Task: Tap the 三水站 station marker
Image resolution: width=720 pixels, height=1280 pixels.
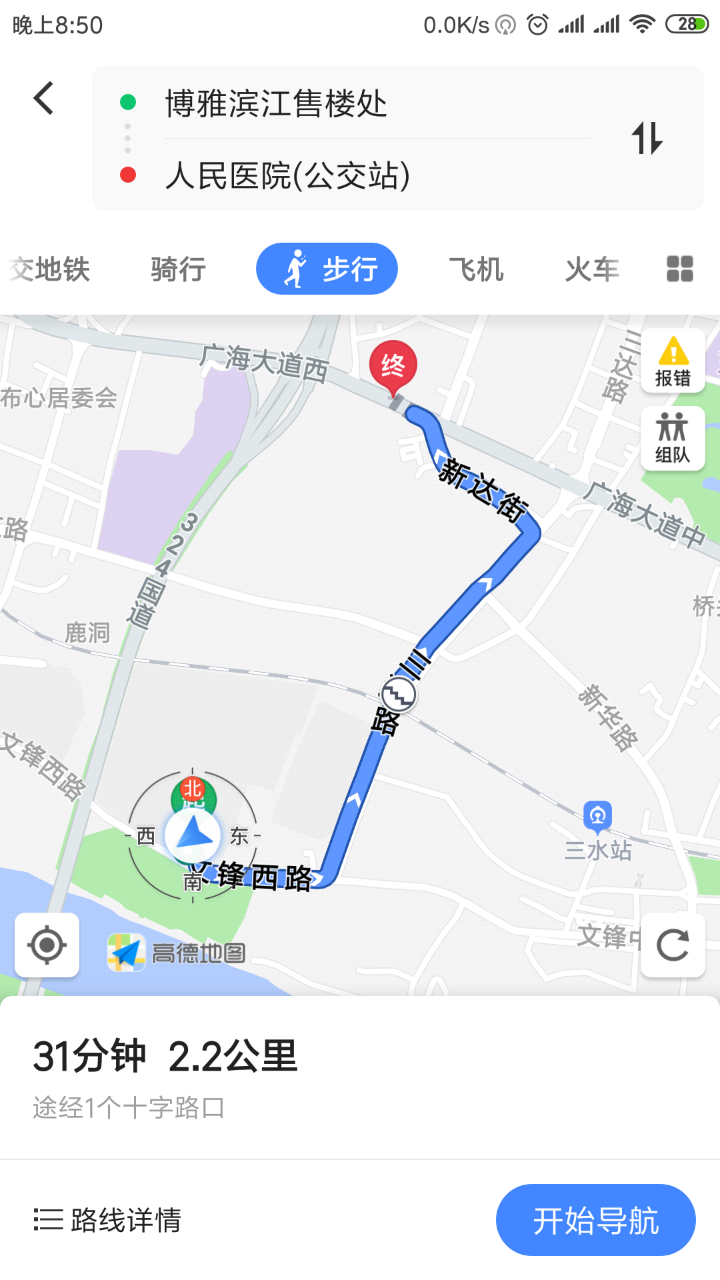Action: [x=598, y=816]
